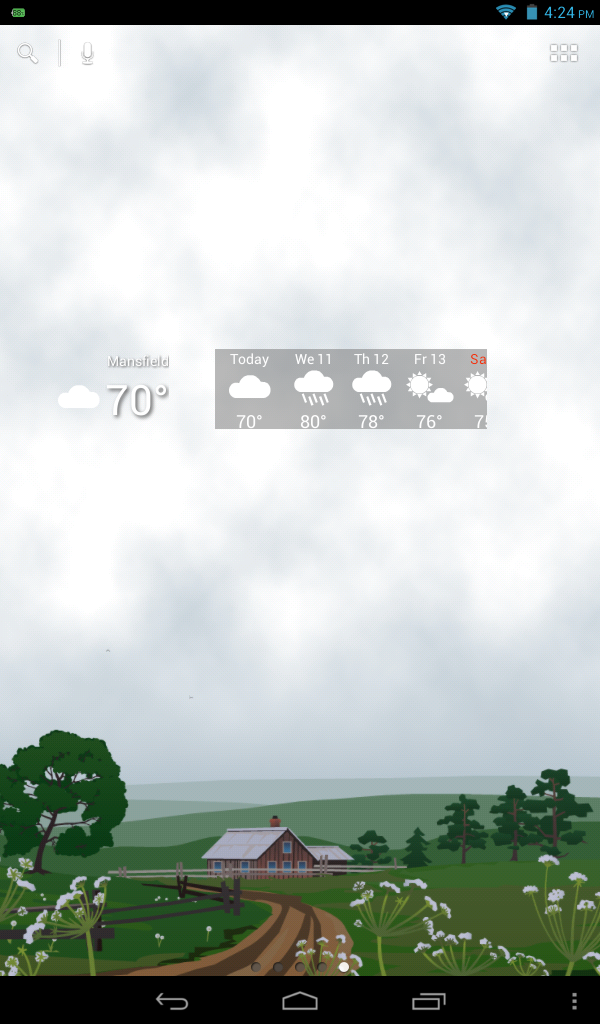Start voice search with the microphone
This screenshot has width=600, height=1024.
click(x=88, y=54)
